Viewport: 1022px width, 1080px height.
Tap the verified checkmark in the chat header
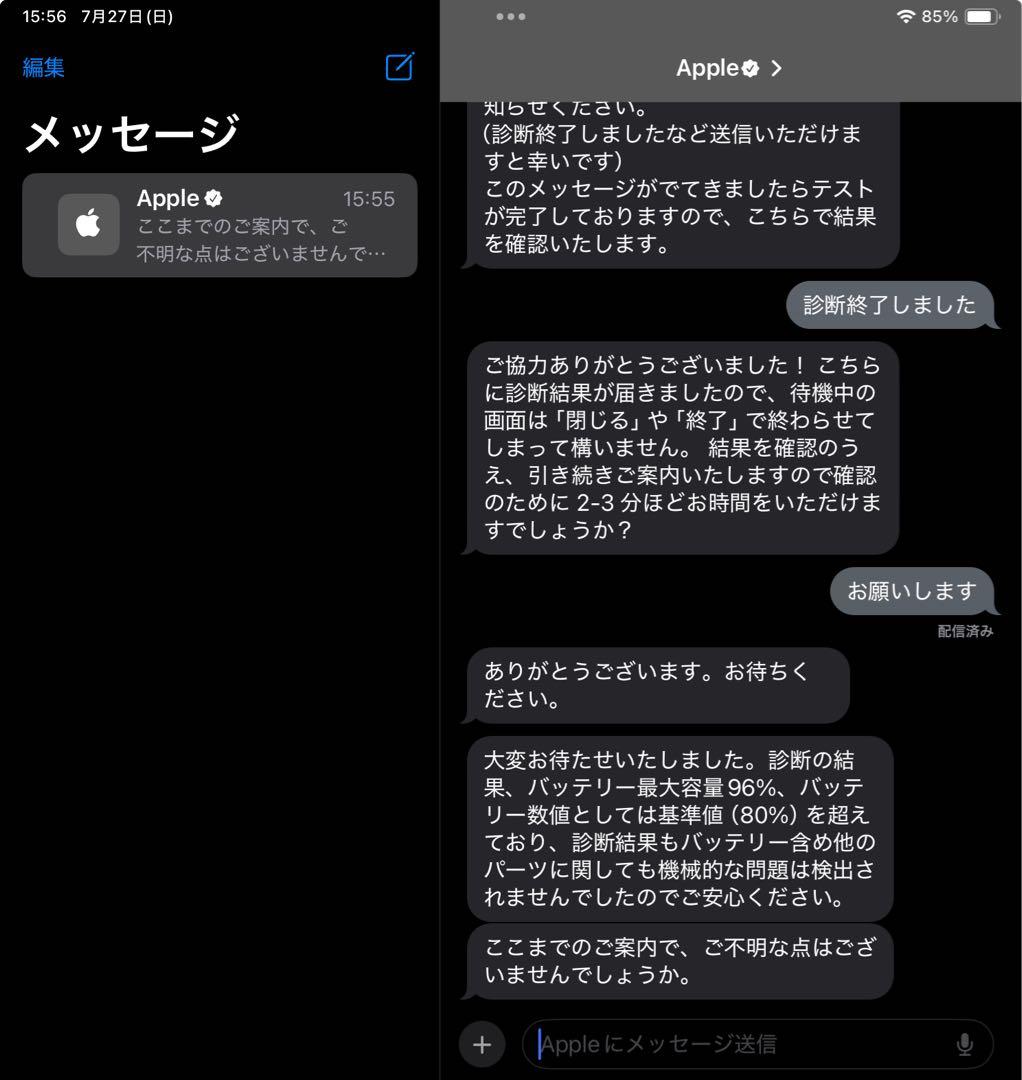749,68
